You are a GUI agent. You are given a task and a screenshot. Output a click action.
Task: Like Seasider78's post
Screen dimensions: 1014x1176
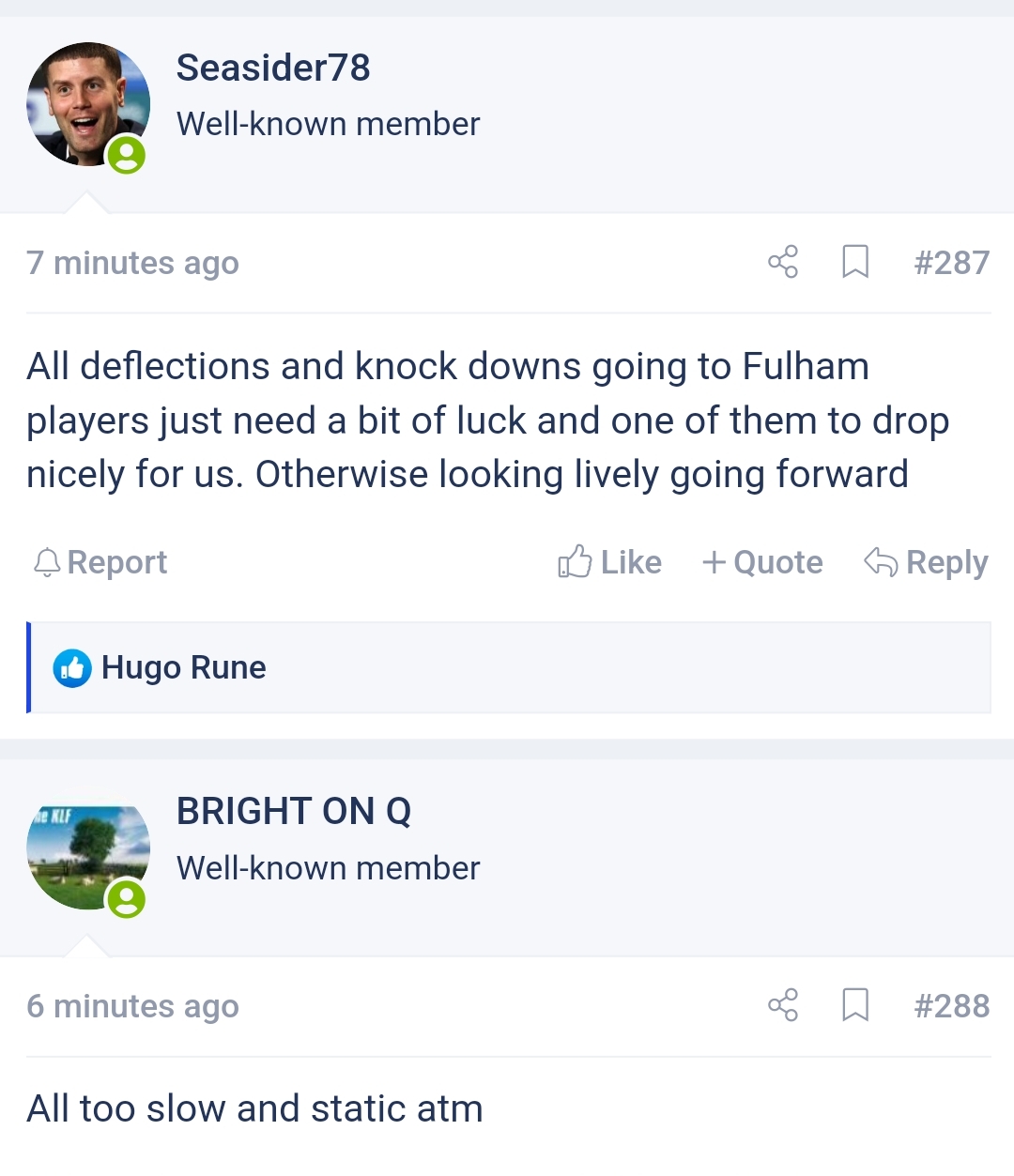(610, 562)
